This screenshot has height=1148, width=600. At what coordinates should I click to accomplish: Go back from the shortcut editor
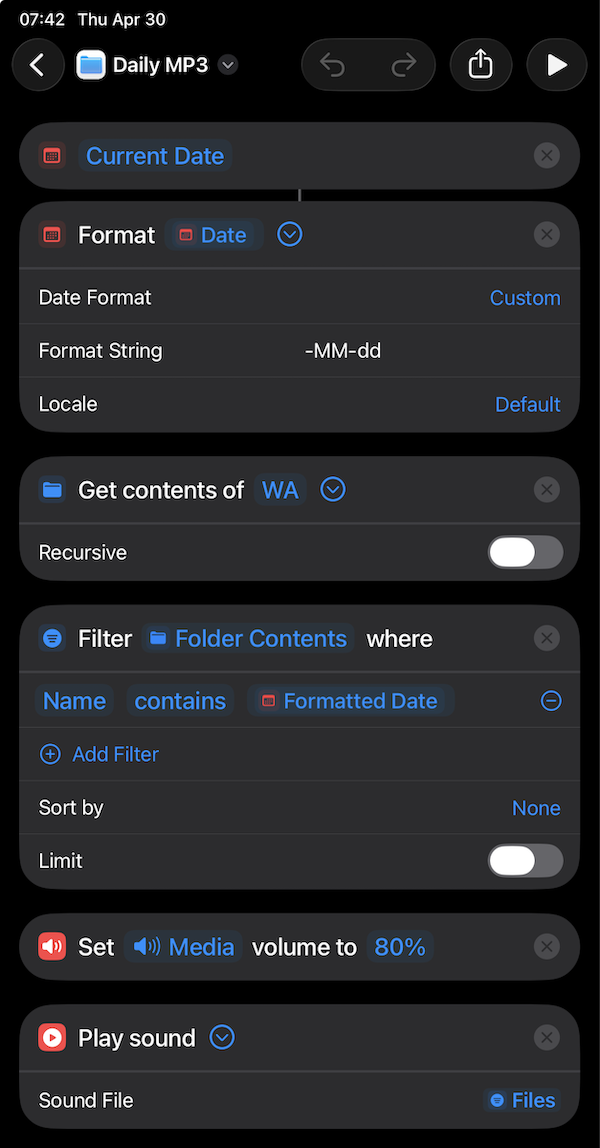pyautogui.click(x=38, y=65)
